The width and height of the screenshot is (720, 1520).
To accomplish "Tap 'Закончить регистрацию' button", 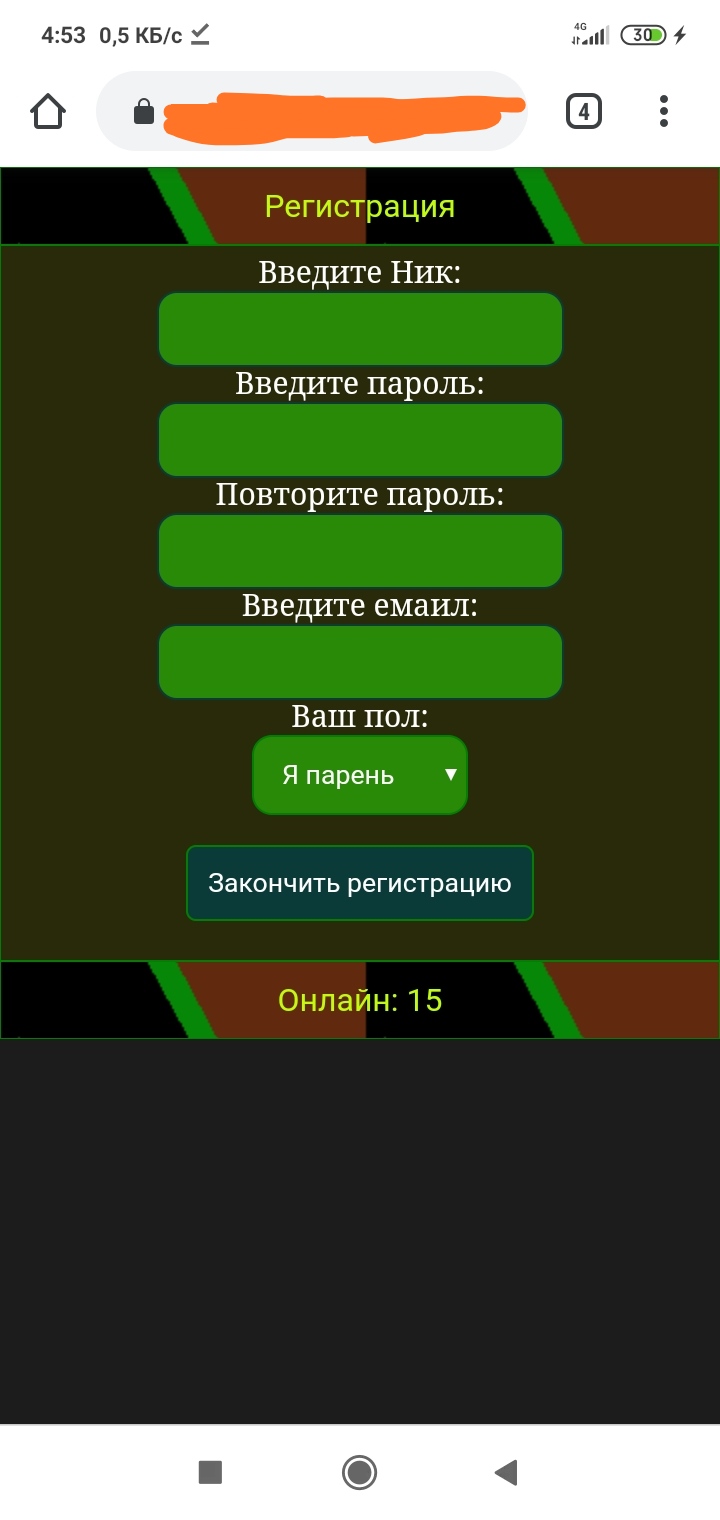I will pos(360,883).
